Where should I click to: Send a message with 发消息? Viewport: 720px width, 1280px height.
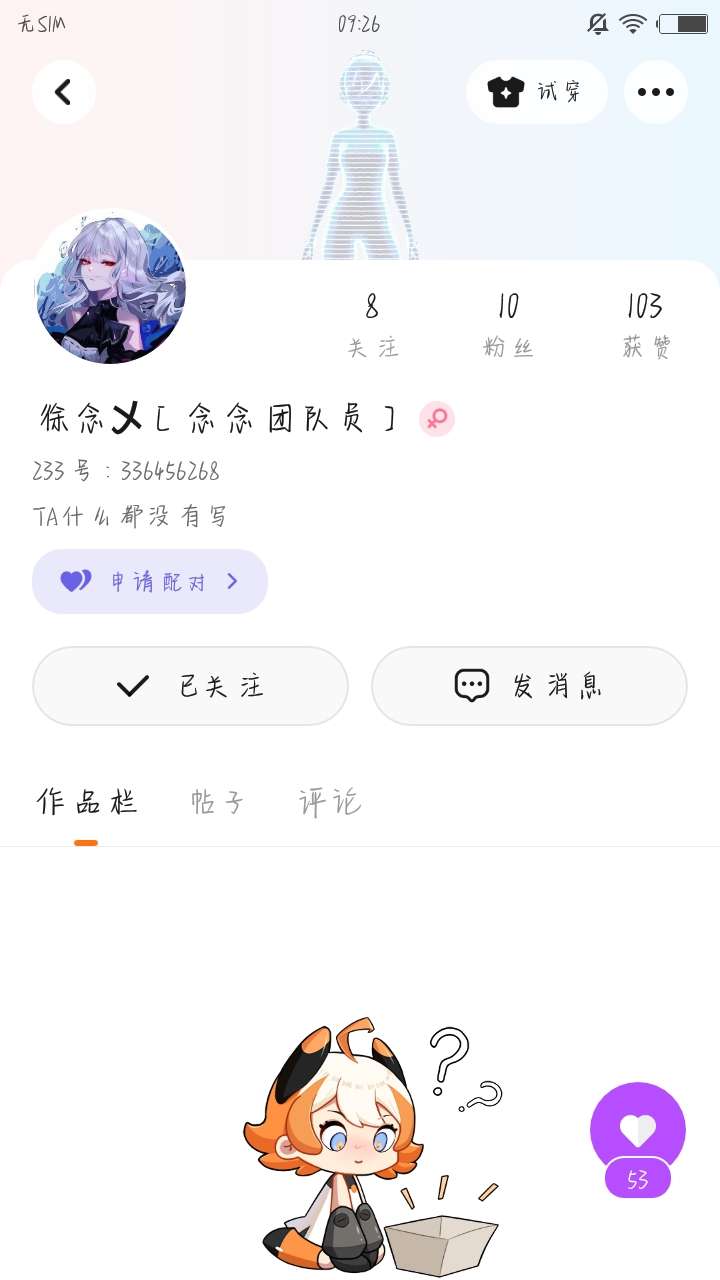pyautogui.click(x=529, y=686)
